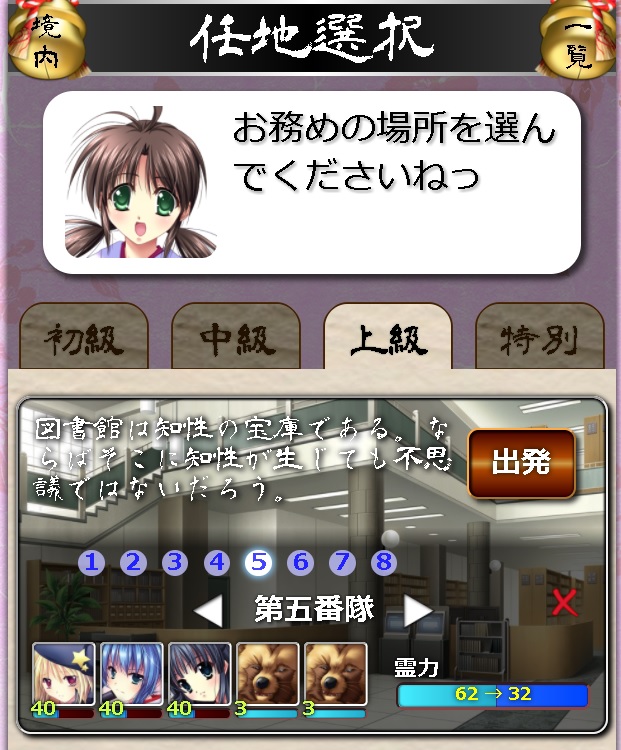
Task: Select squad number 8
Action: (384, 563)
